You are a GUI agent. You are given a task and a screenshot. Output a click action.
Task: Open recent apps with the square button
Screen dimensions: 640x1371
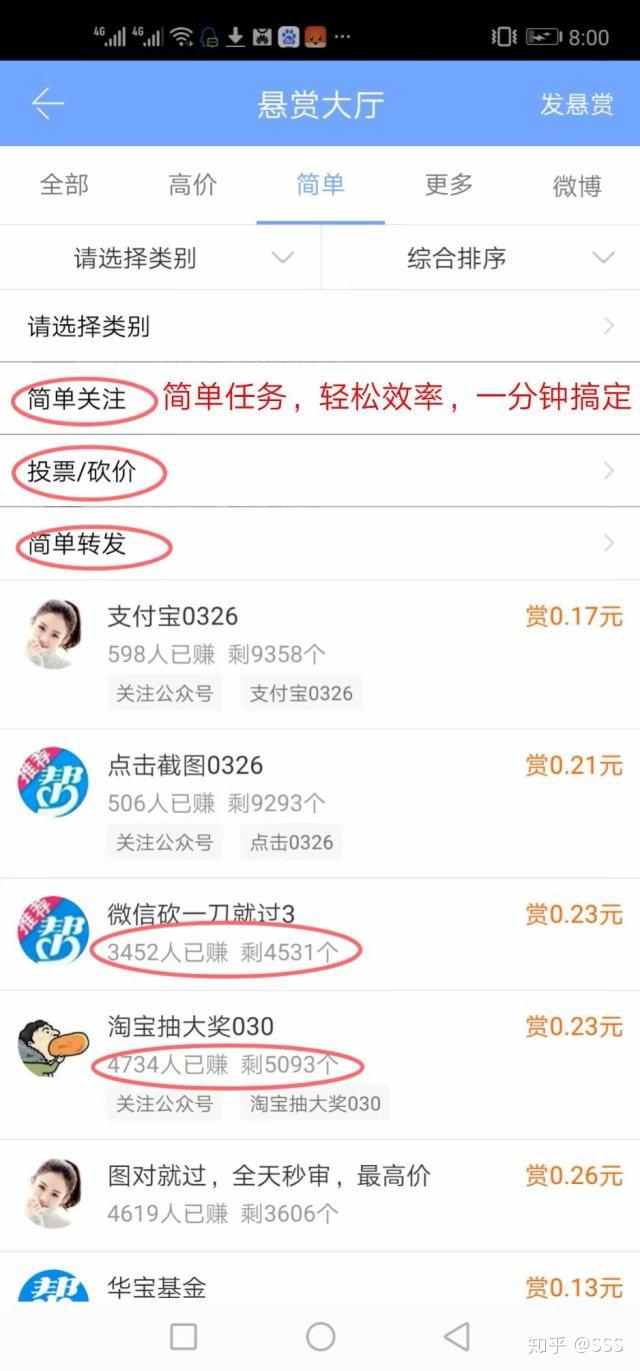(183, 1336)
